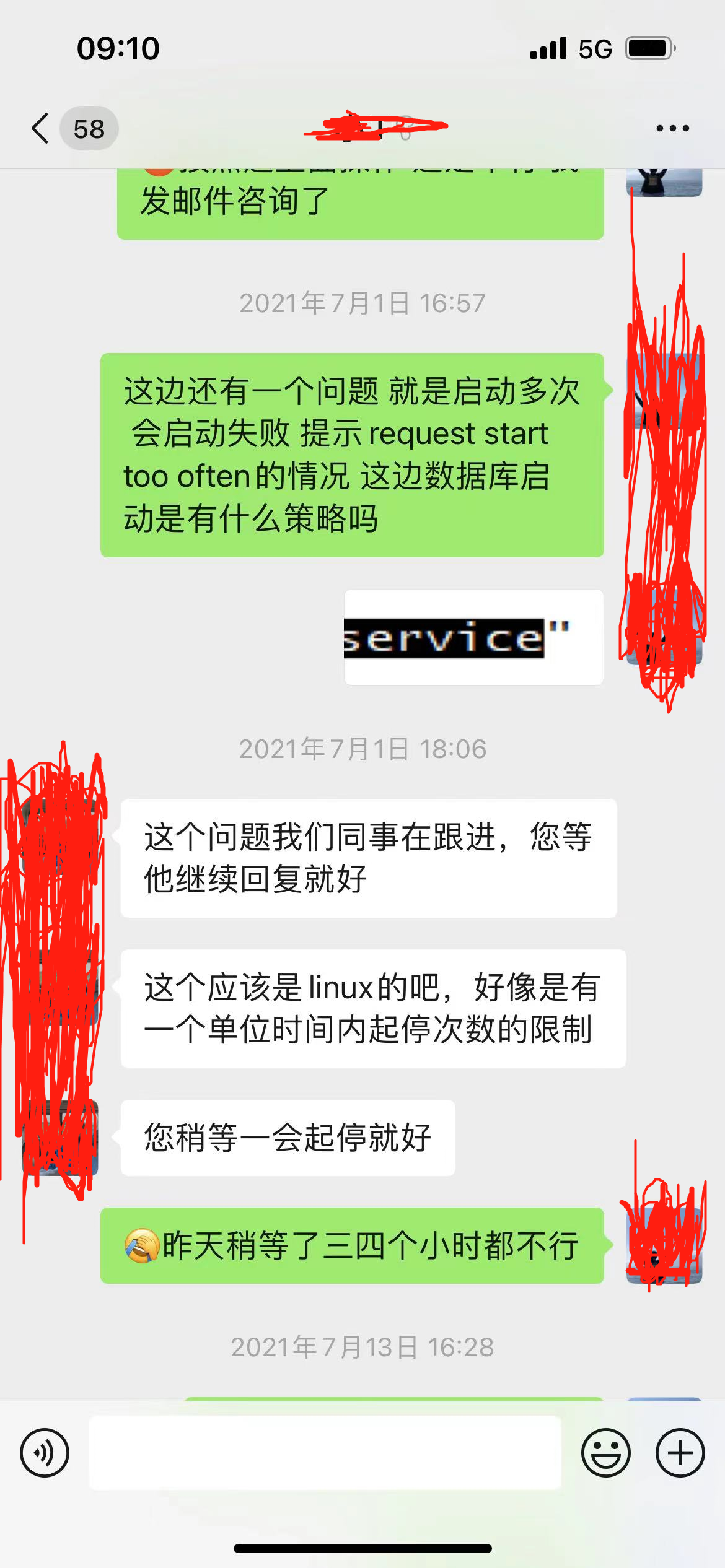View the sent 'service' screenshot image
Screen dimensions: 725x1568
tap(474, 637)
